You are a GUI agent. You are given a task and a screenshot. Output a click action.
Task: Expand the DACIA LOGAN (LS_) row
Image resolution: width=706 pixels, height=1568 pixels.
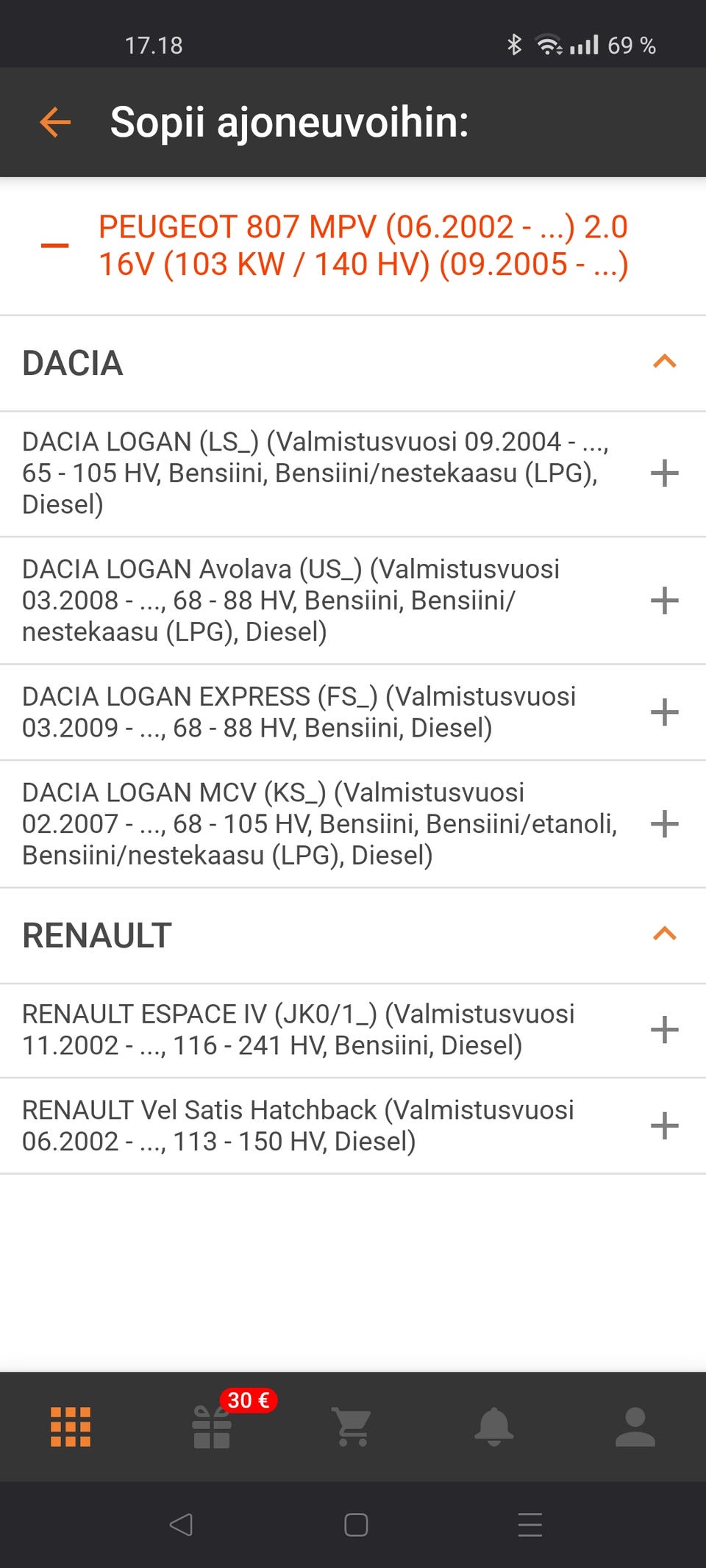[664, 473]
